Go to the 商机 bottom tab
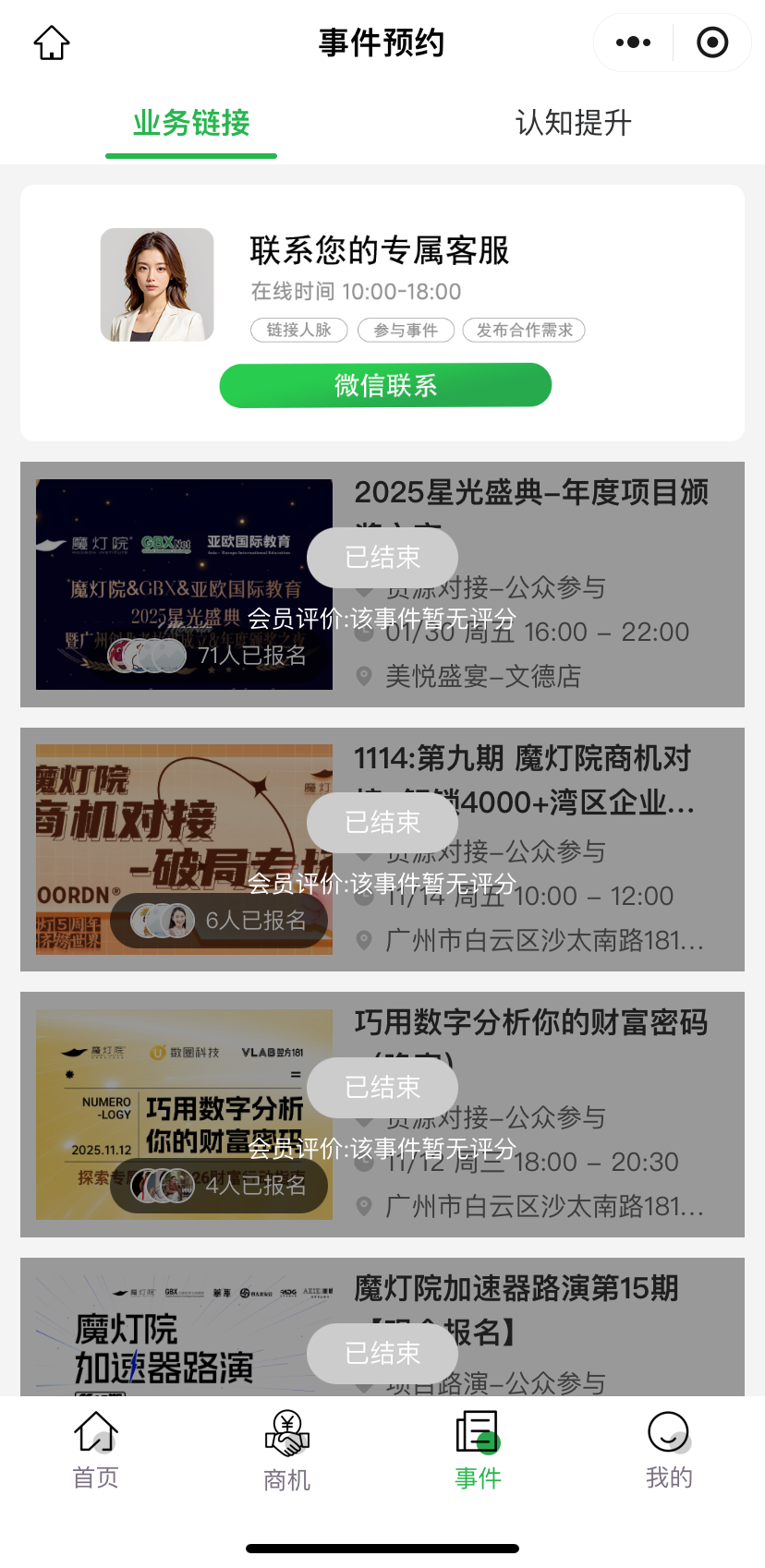 [x=287, y=1450]
